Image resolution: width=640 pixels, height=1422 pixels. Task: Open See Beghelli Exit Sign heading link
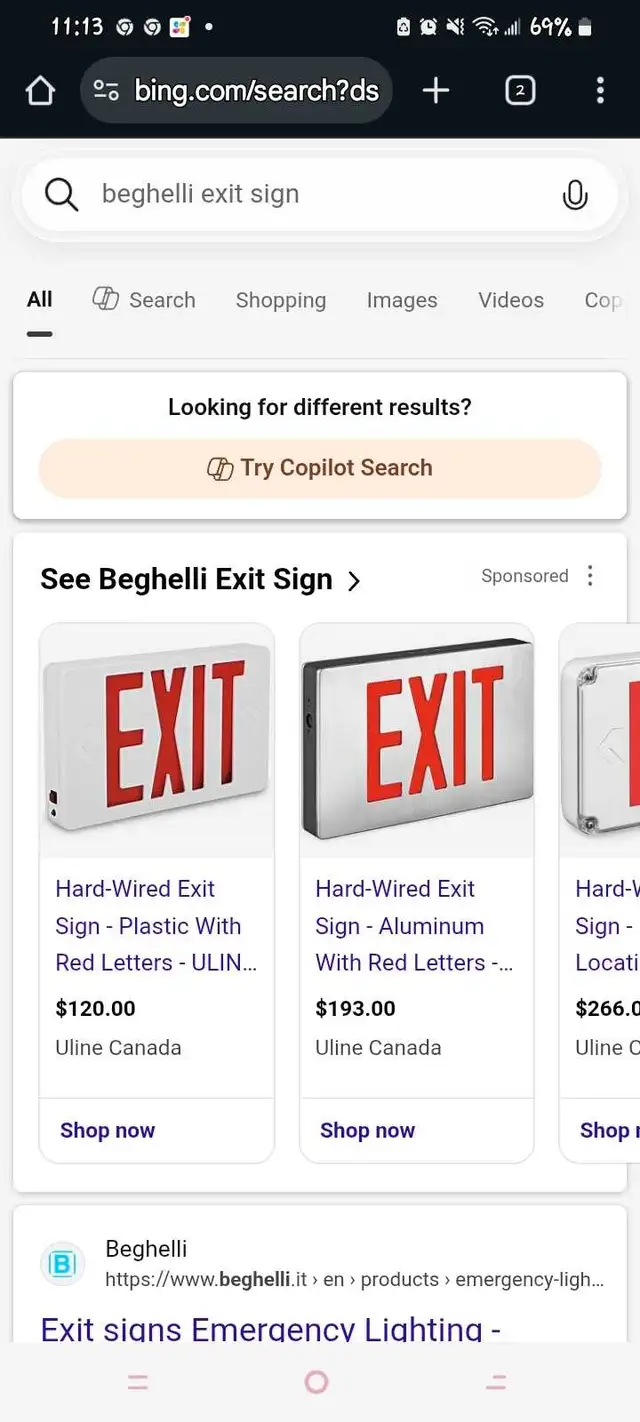tap(200, 579)
